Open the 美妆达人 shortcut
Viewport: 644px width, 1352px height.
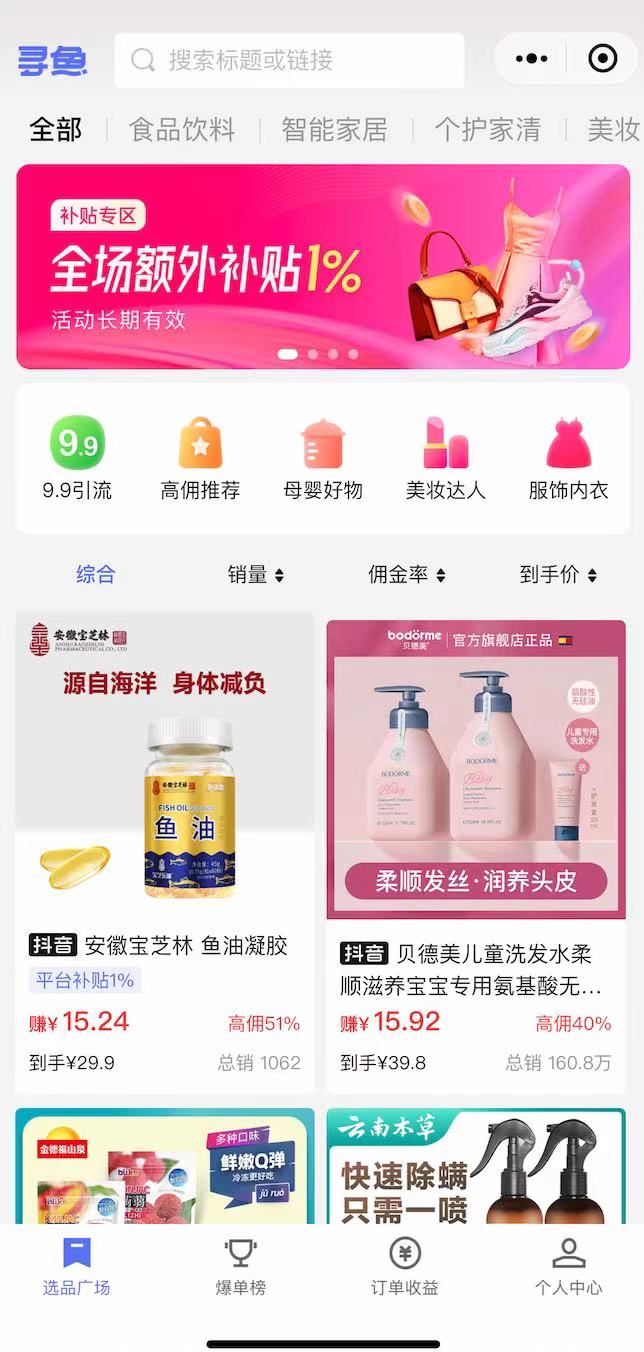(x=445, y=458)
